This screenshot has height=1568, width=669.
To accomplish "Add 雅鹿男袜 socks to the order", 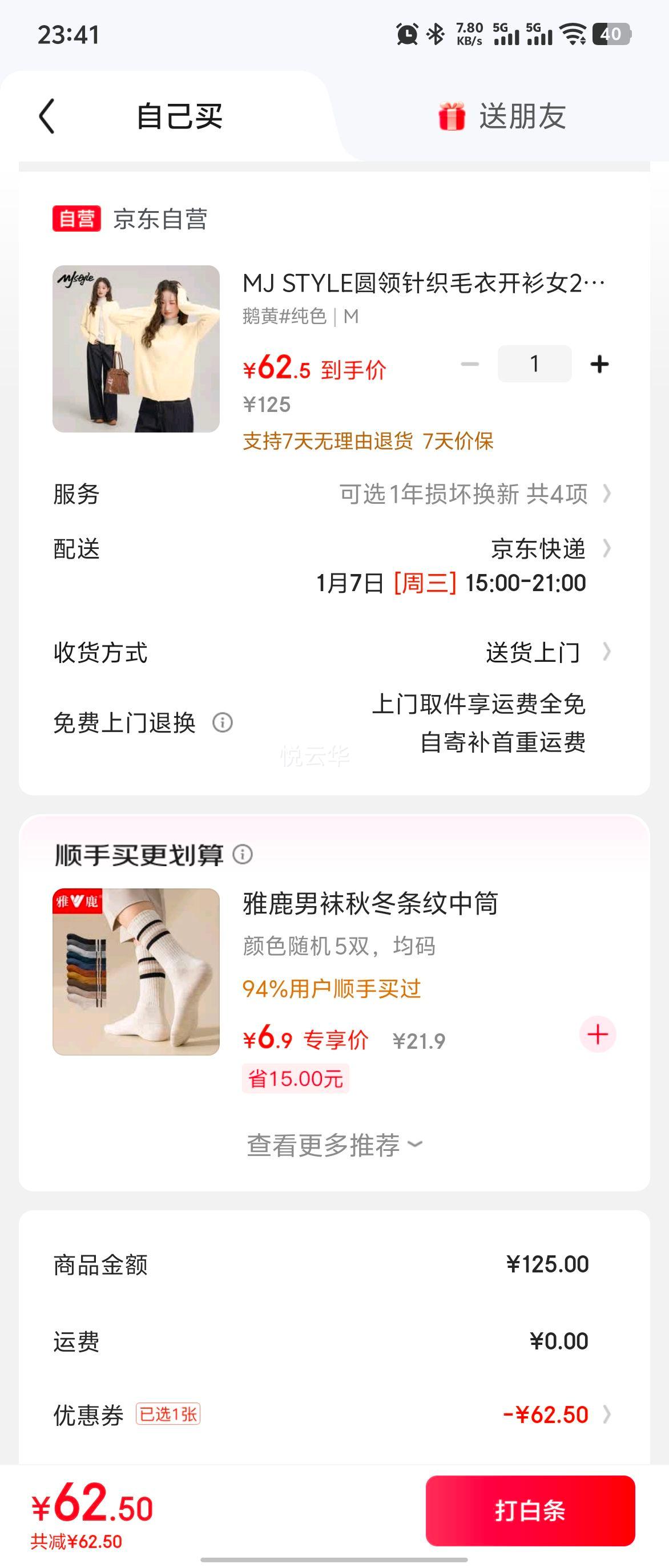I will coord(597,1034).
